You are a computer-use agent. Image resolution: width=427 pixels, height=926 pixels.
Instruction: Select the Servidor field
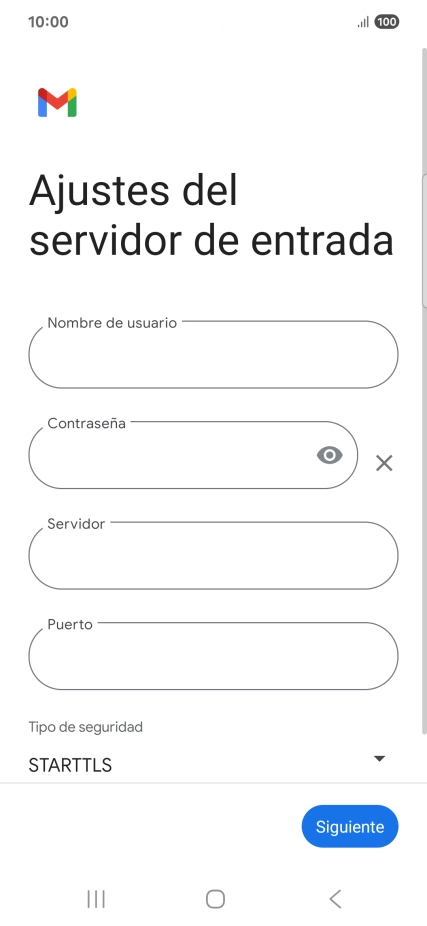coord(213,555)
